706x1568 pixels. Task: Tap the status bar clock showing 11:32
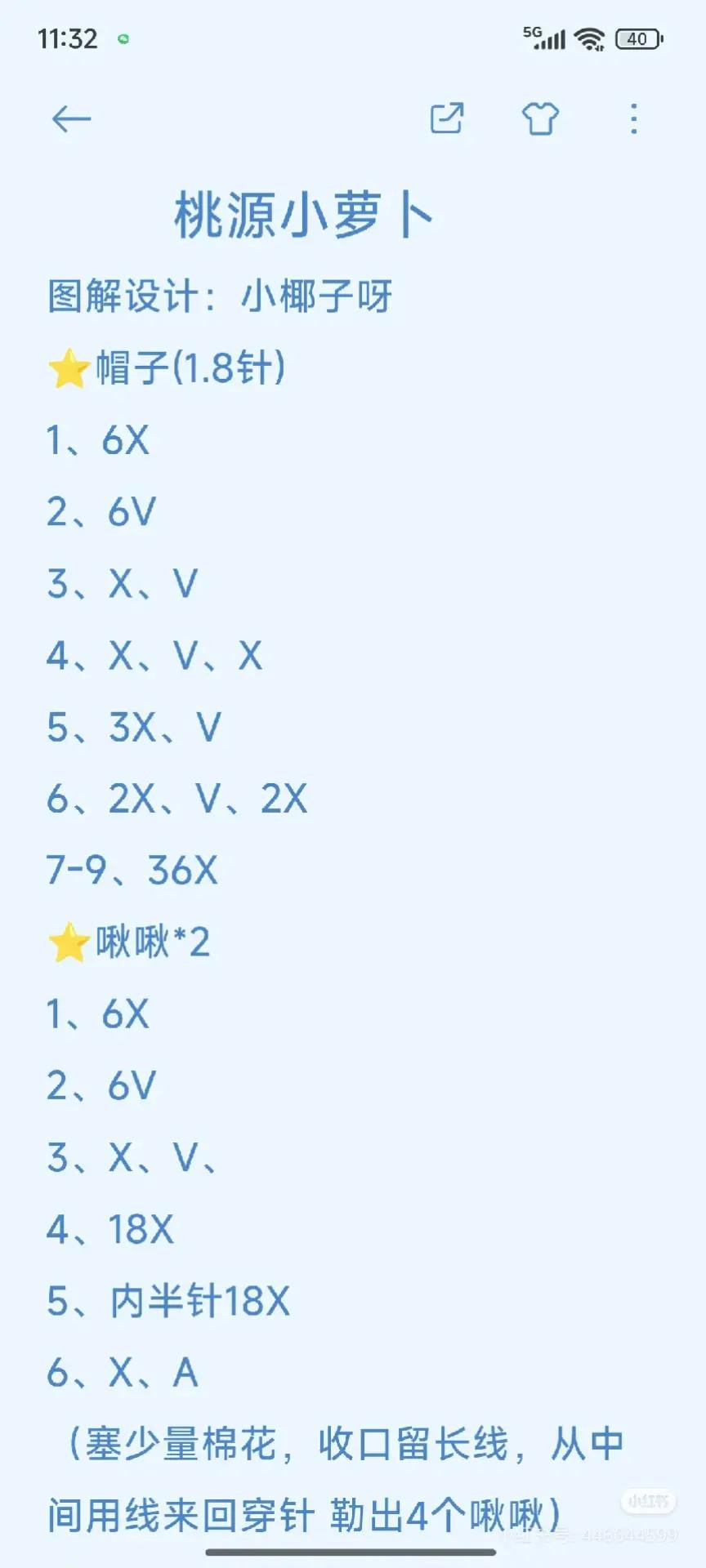(x=67, y=38)
